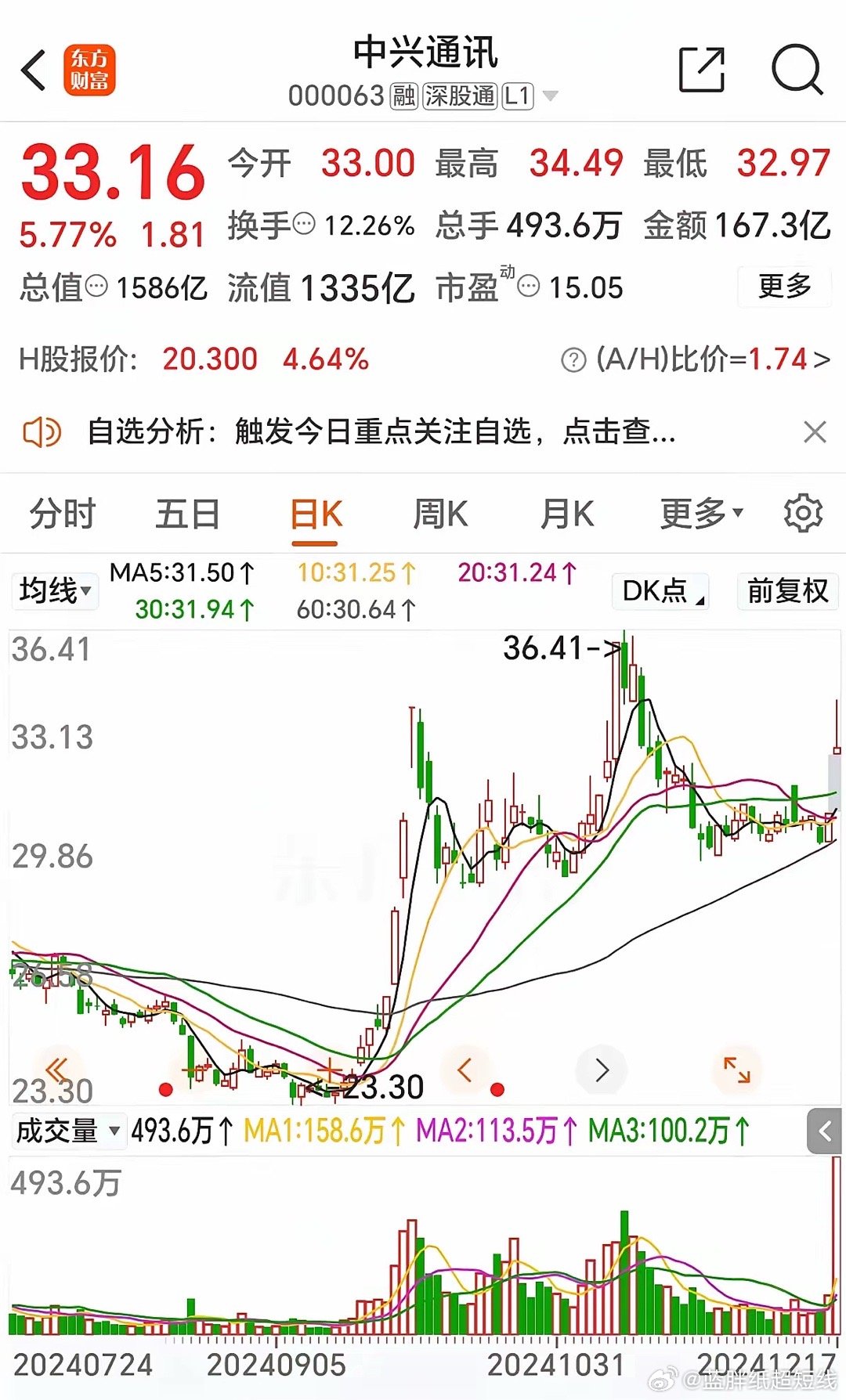Open the search magnifier
846x1400 pixels.
(797, 70)
